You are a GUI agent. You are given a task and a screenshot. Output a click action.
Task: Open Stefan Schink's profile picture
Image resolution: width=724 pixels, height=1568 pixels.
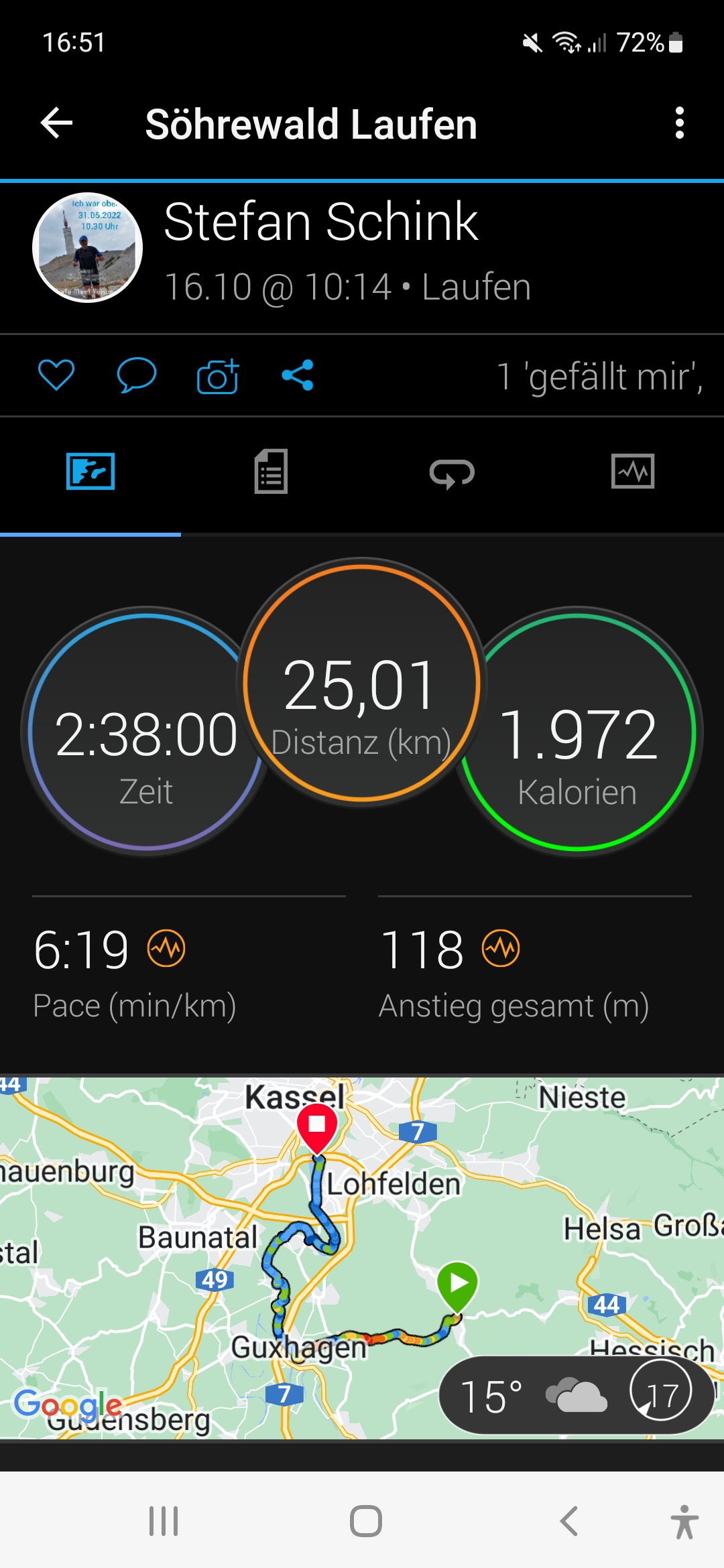pyautogui.click(x=88, y=249)
